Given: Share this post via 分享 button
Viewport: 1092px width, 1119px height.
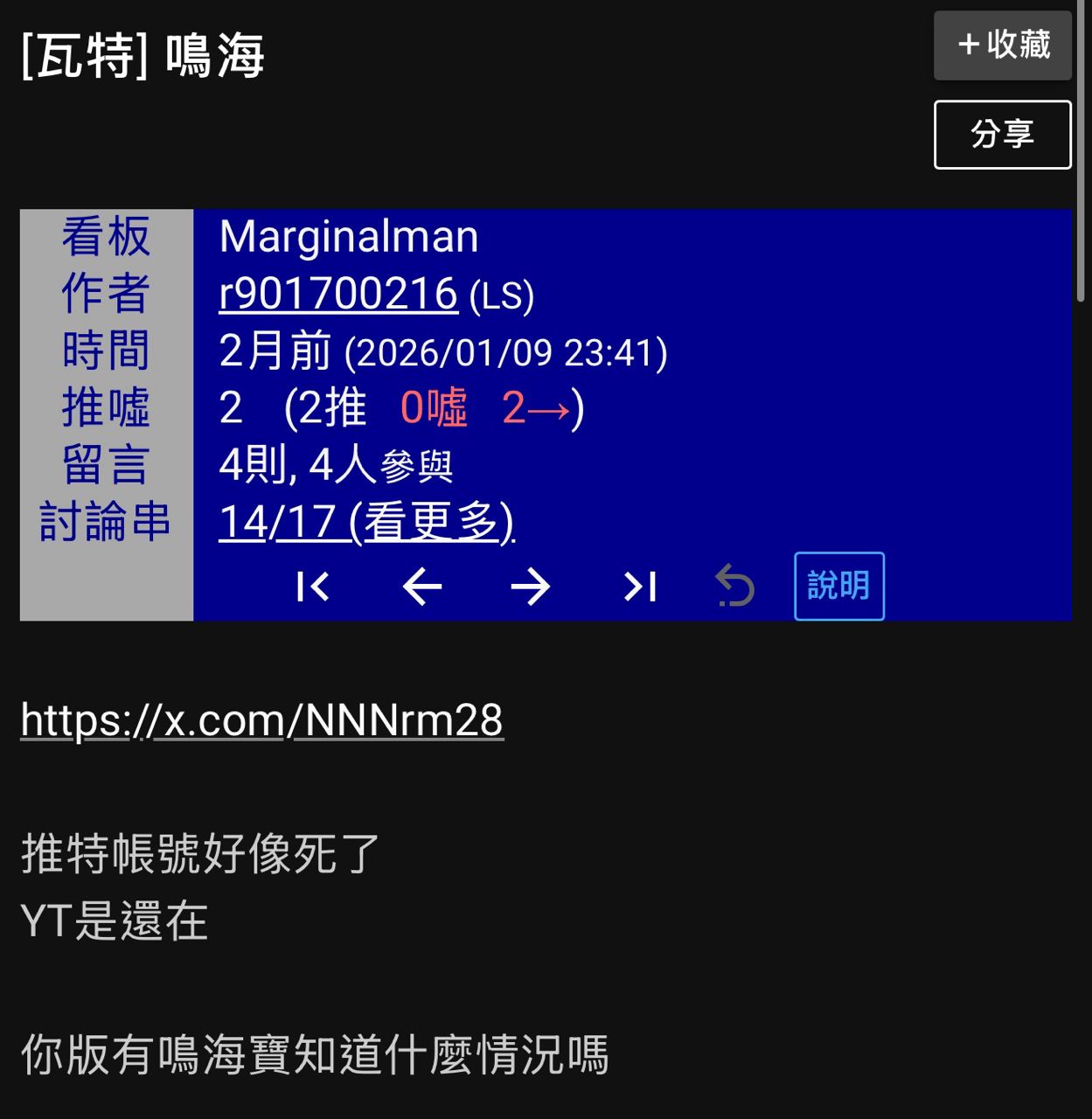Looking at the screenshot, I should tap(1002, 135).
